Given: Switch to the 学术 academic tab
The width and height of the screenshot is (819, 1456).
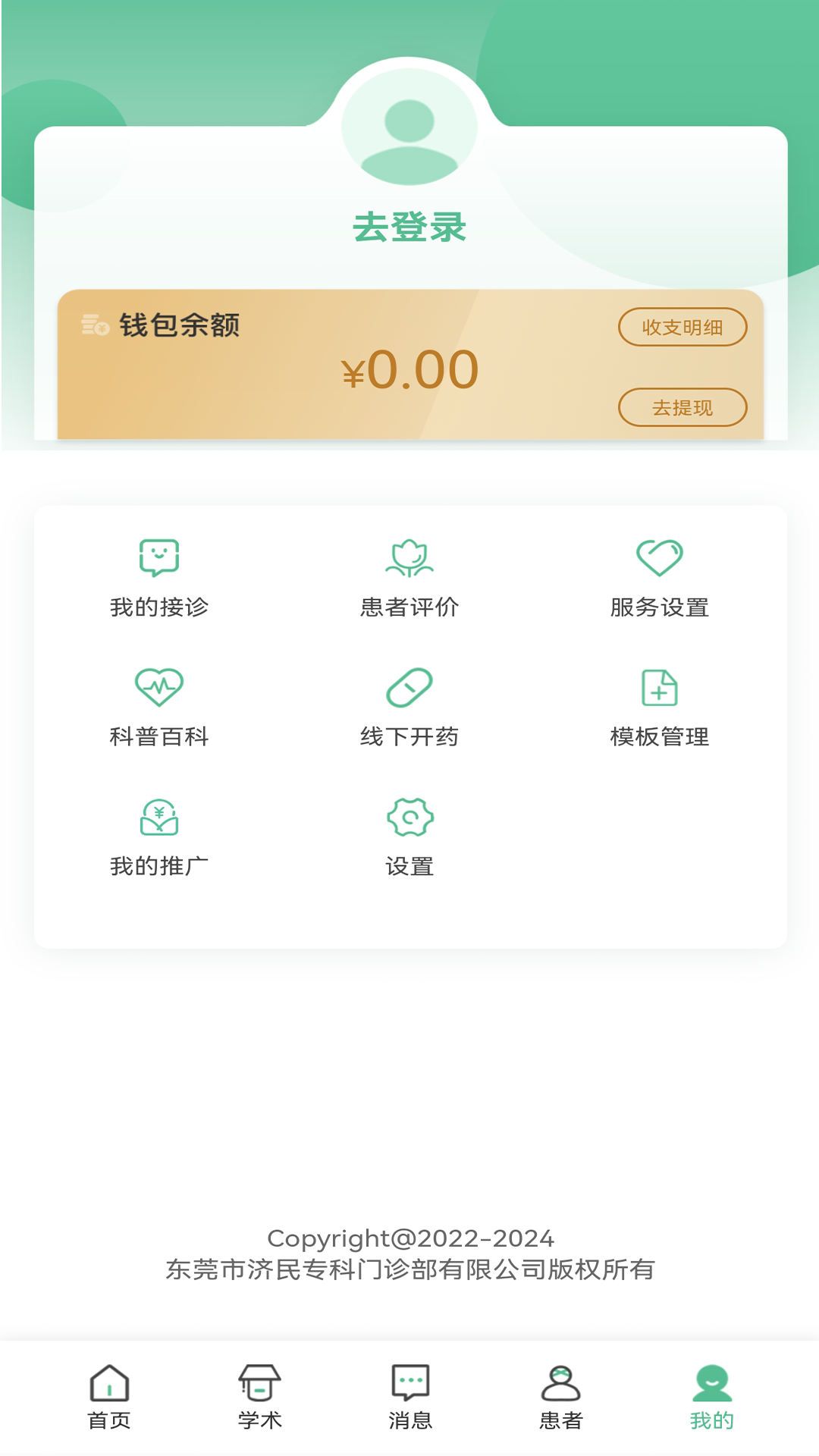Looking at the screenshot, I should (259, 1398).
